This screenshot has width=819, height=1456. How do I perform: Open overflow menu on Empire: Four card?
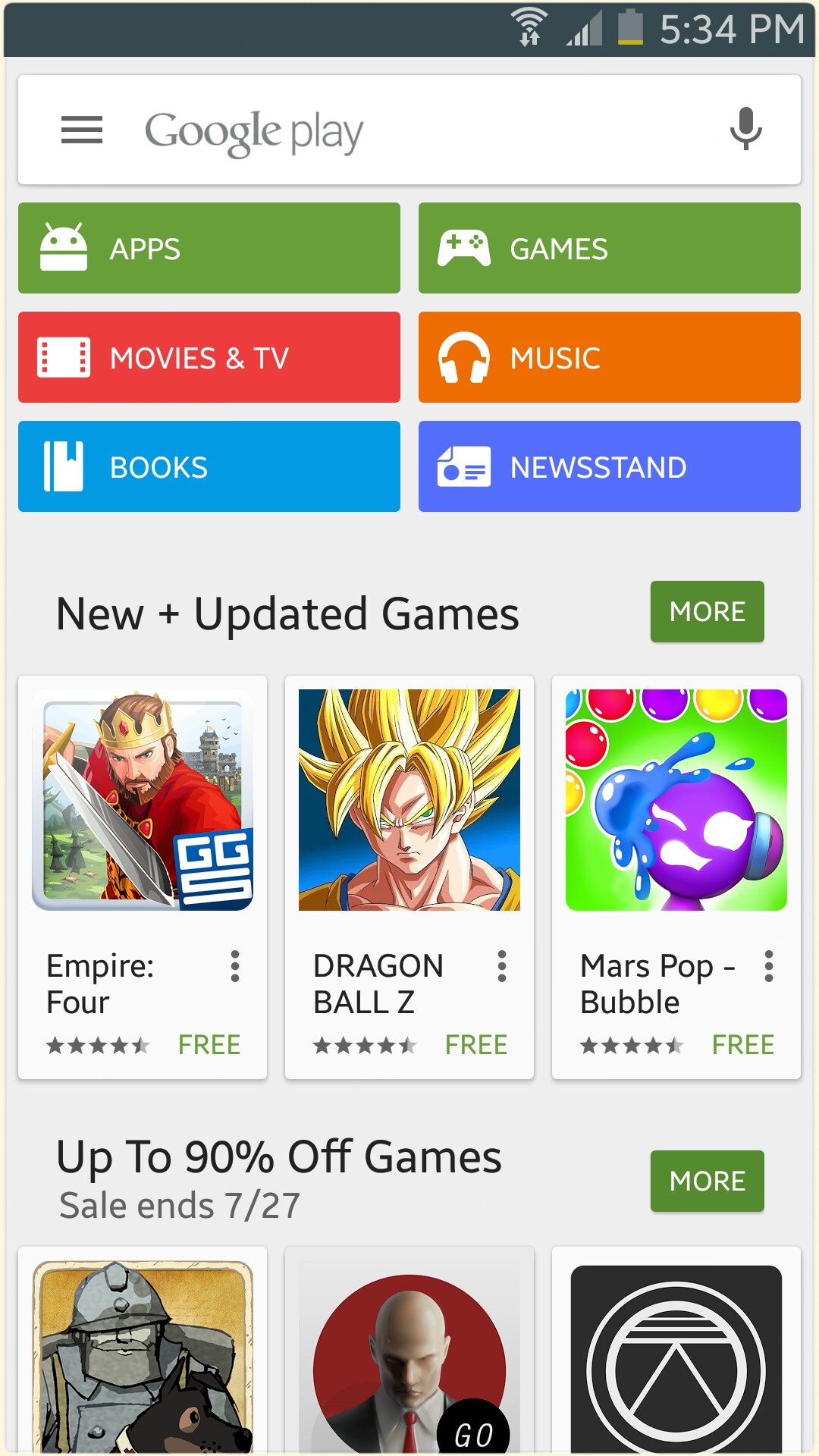coord(235,967)
